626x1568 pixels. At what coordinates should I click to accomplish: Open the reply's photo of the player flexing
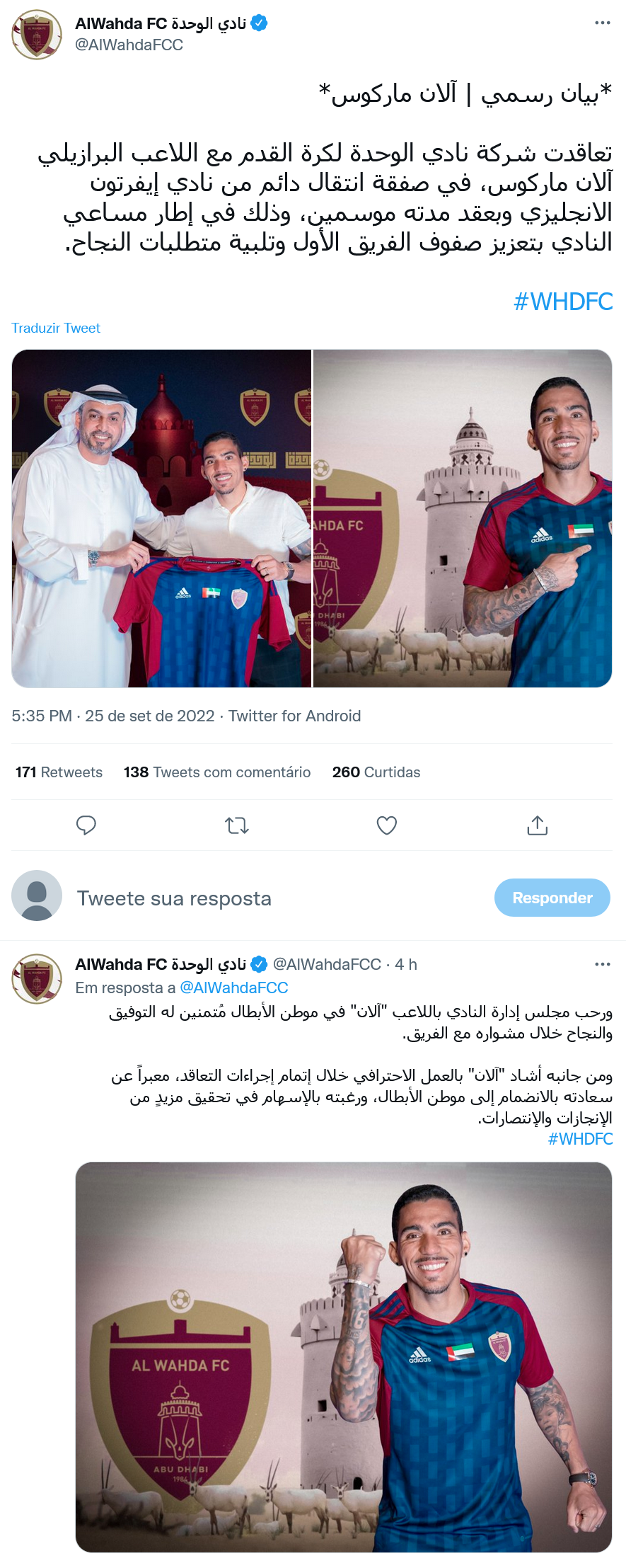[x=344, y=1358]
